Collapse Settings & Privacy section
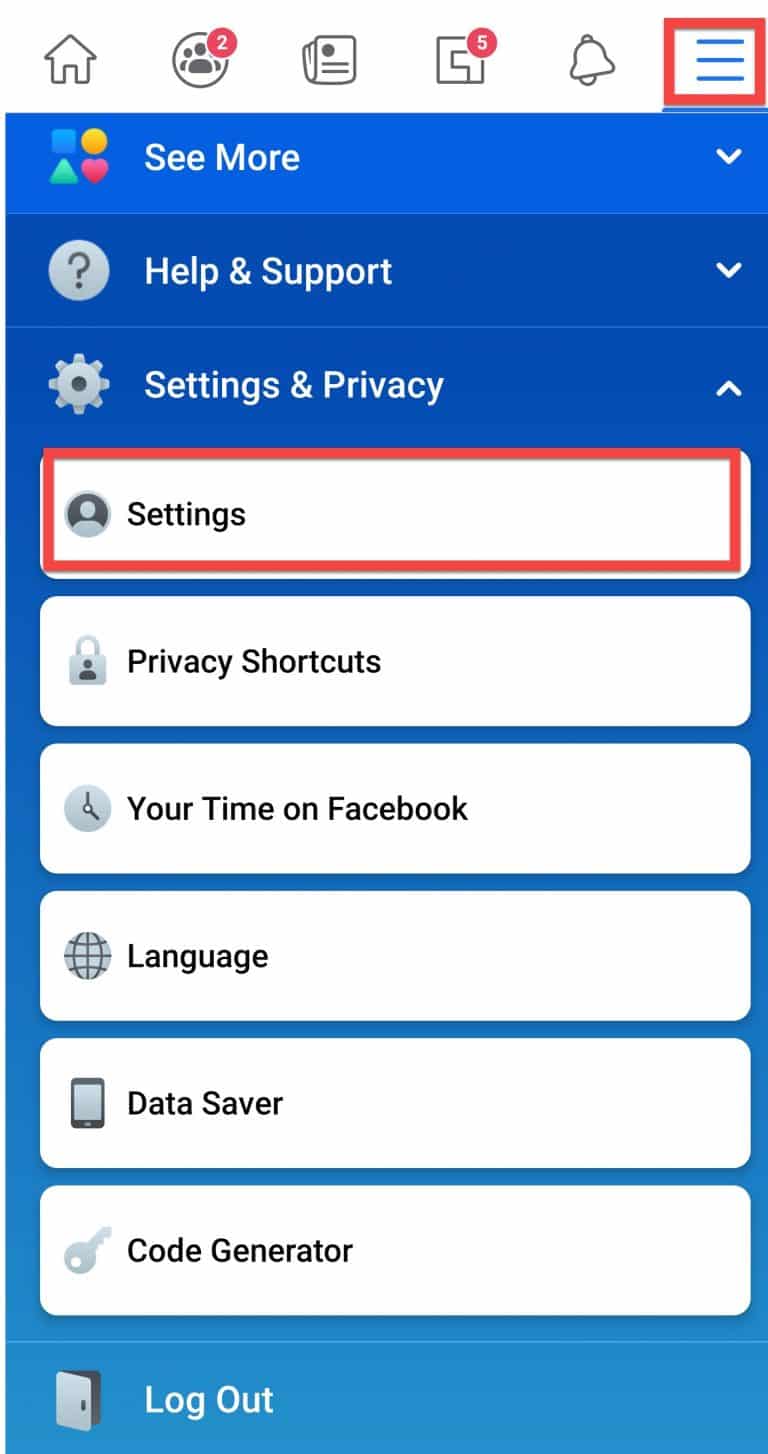Image resolution: width=768 pixels, height=1454 pixels. (x=385, y=385)
